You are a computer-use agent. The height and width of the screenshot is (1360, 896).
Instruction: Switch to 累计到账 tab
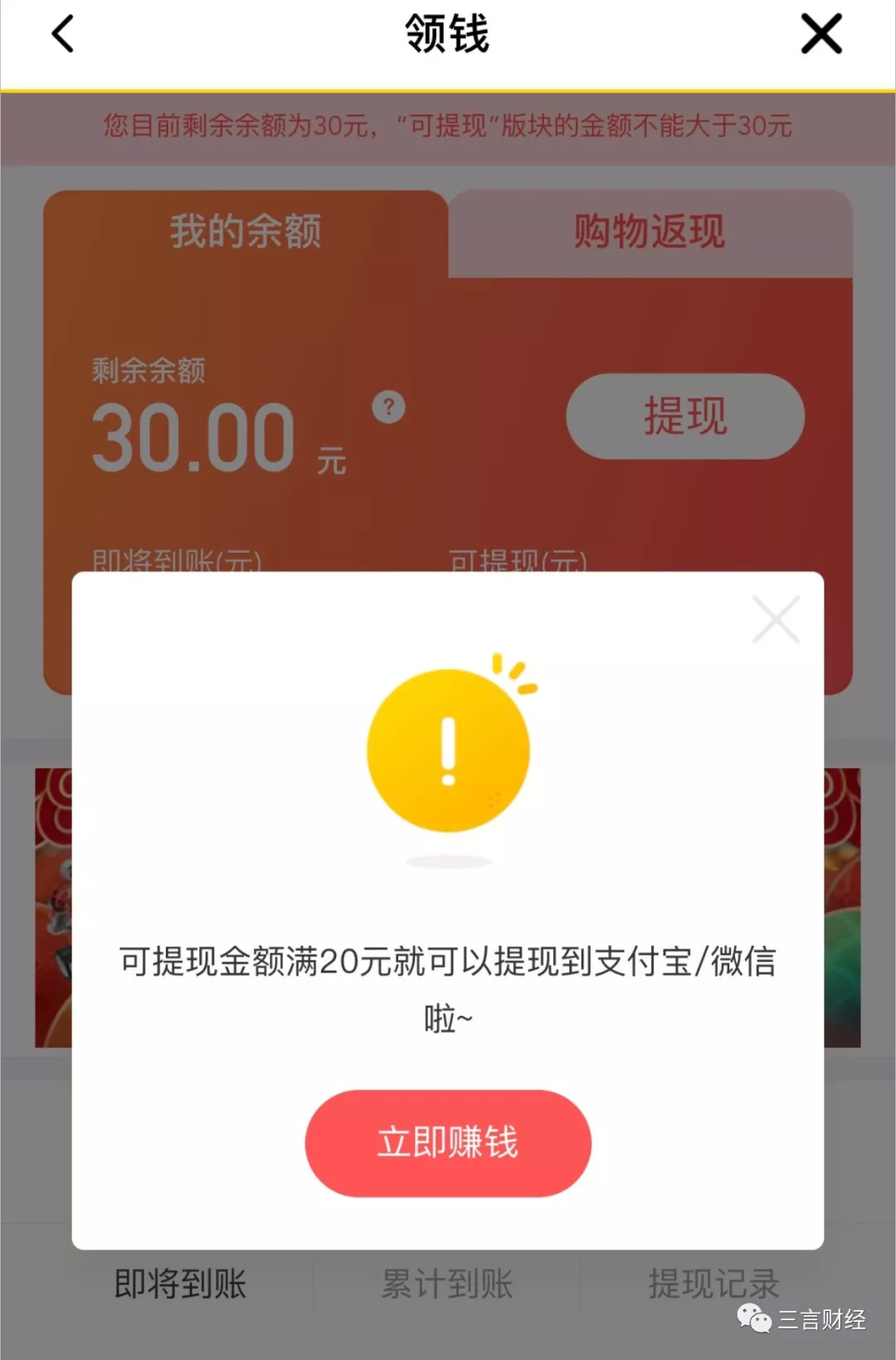[447, 1283]
